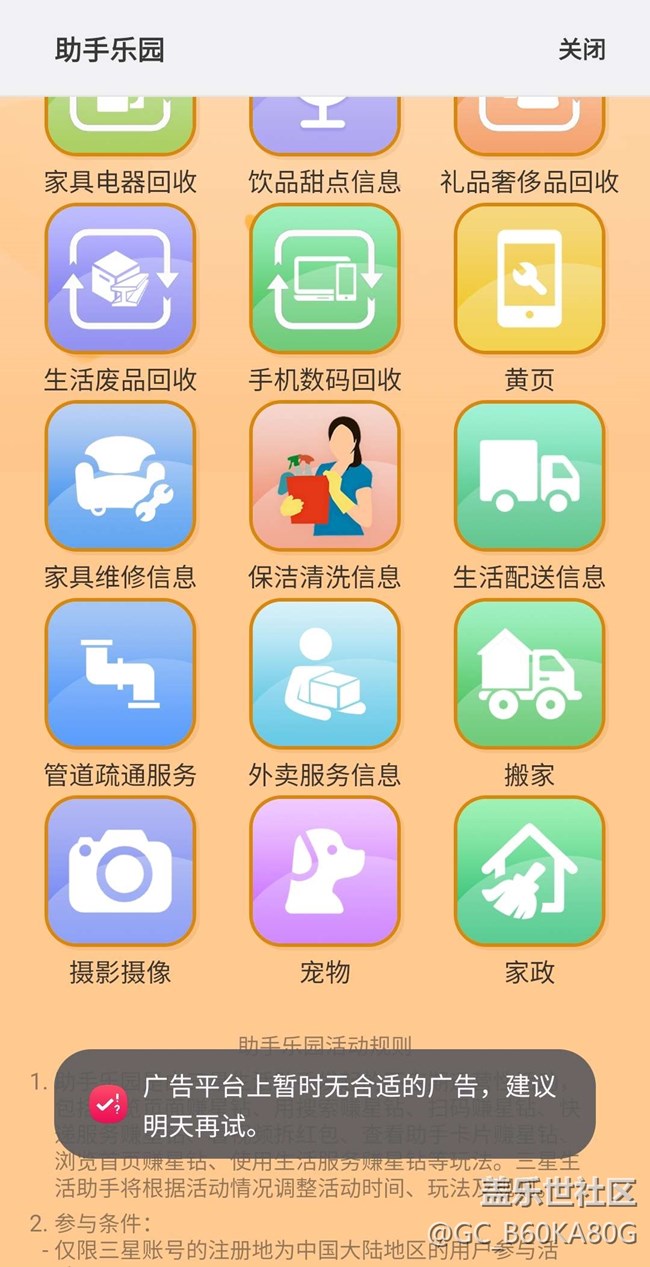
Task: Open 家具电器回收
Action: click(120, 130)
